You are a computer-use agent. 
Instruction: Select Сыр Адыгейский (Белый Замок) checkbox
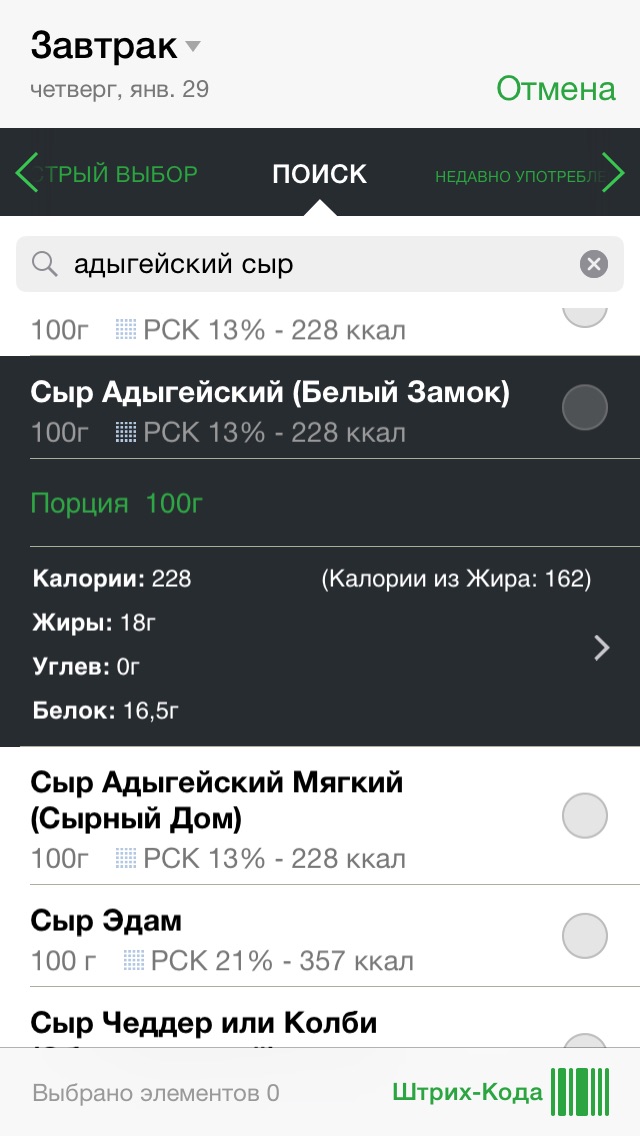[x=585, y=407]
